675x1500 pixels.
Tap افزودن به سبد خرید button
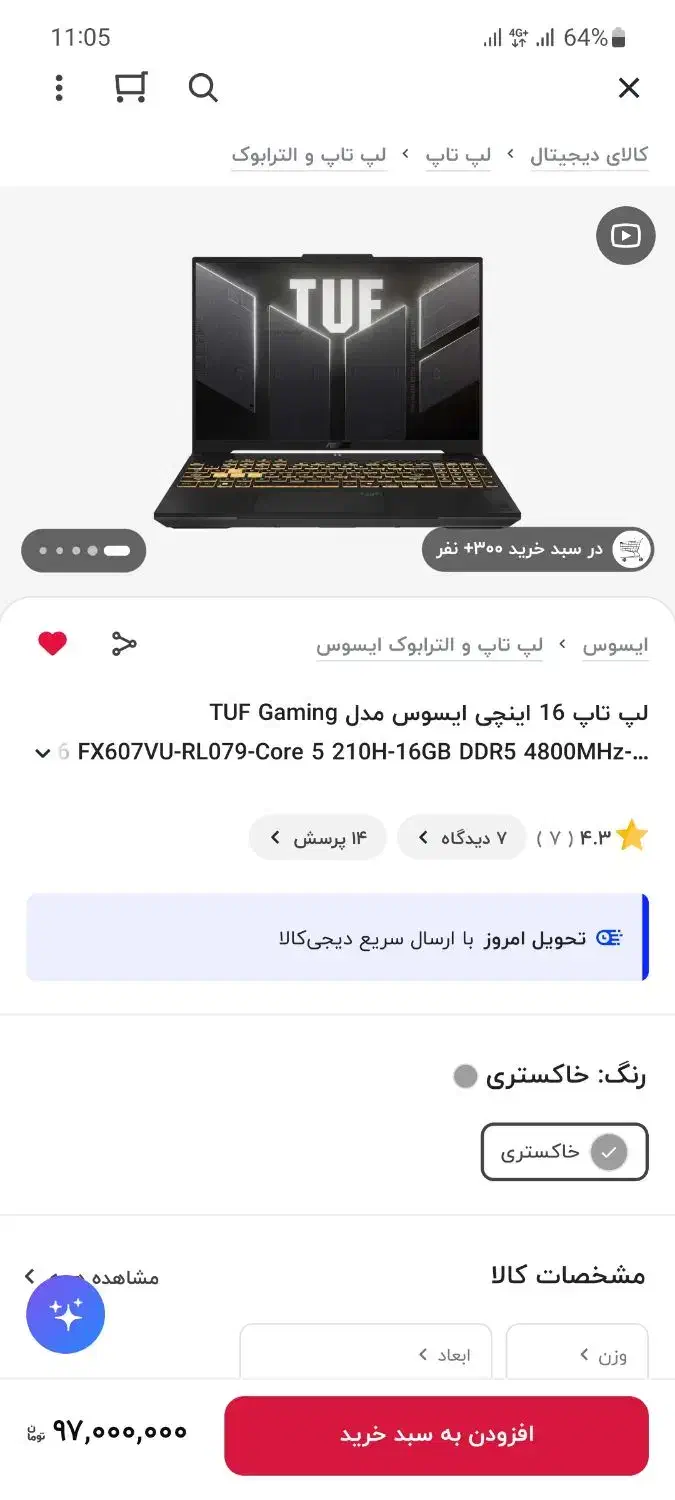(x=436, y=1434)
